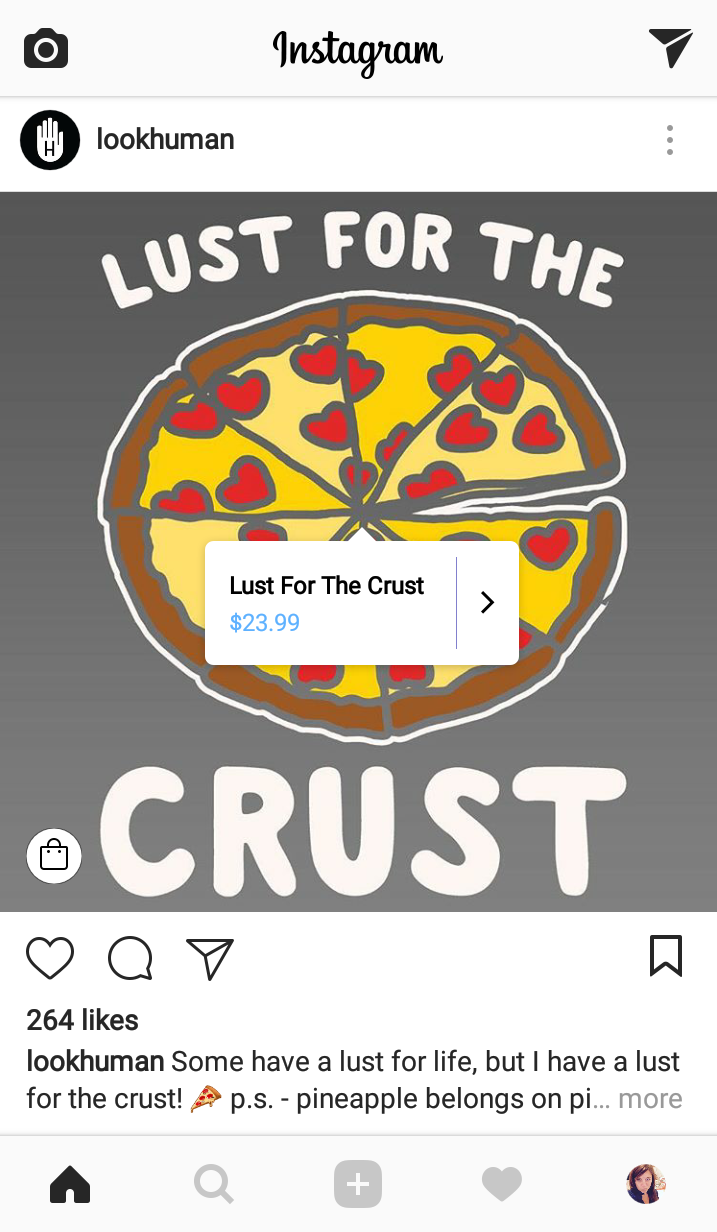717x1232 pixels.
Task: Like the lookhuman post
Action: pos(50,958)
